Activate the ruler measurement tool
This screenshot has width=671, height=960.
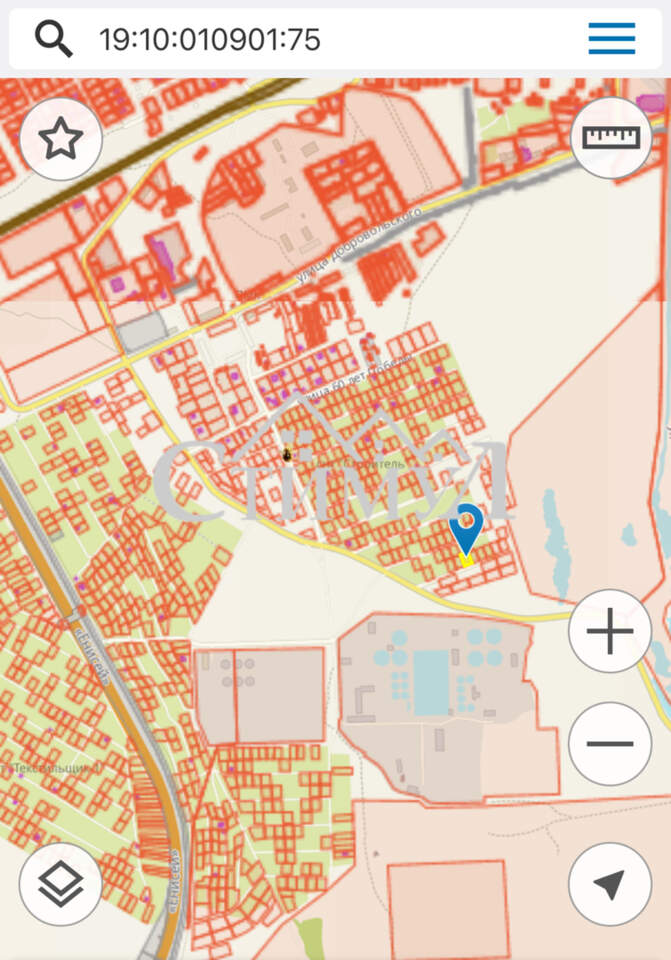(x=611, y=138)
